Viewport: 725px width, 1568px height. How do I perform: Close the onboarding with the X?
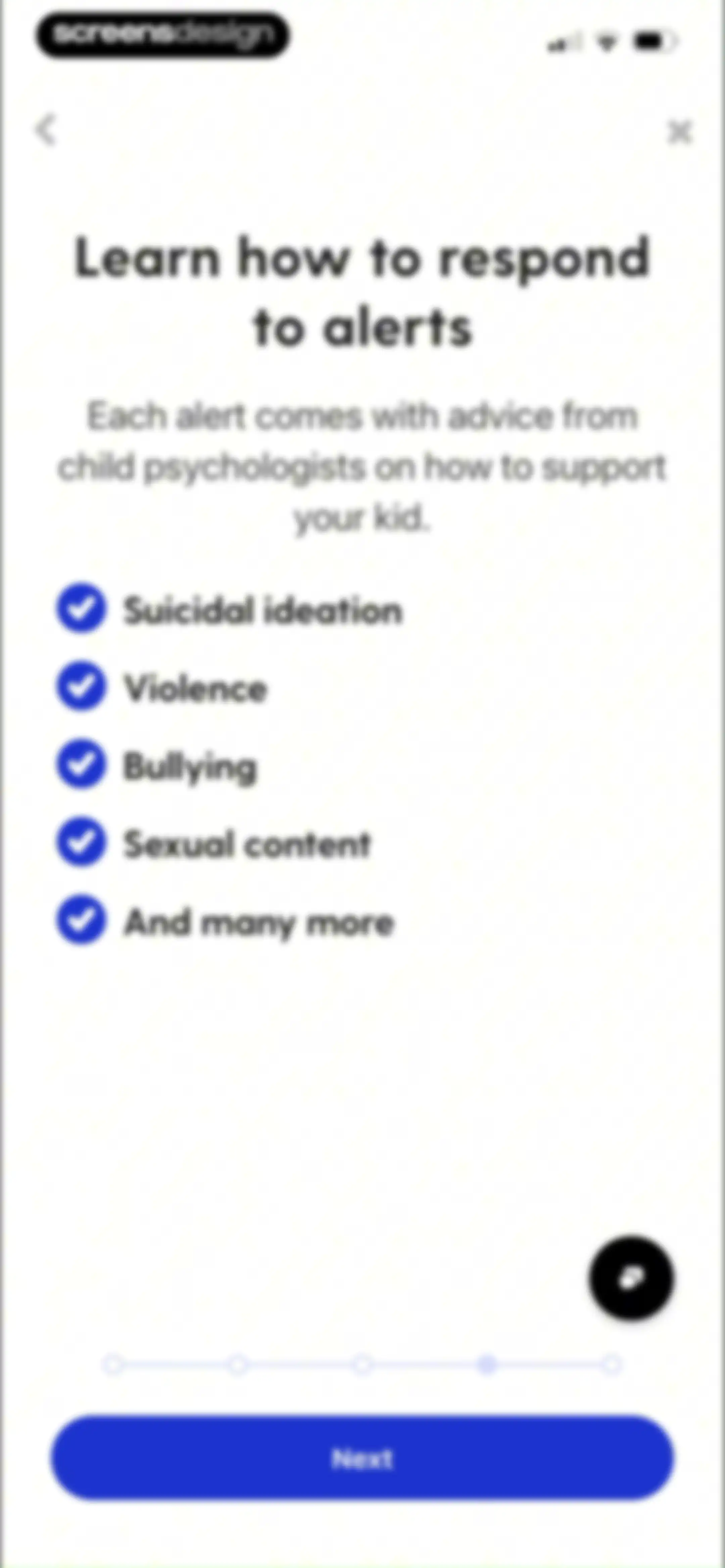tap(679, 132)
